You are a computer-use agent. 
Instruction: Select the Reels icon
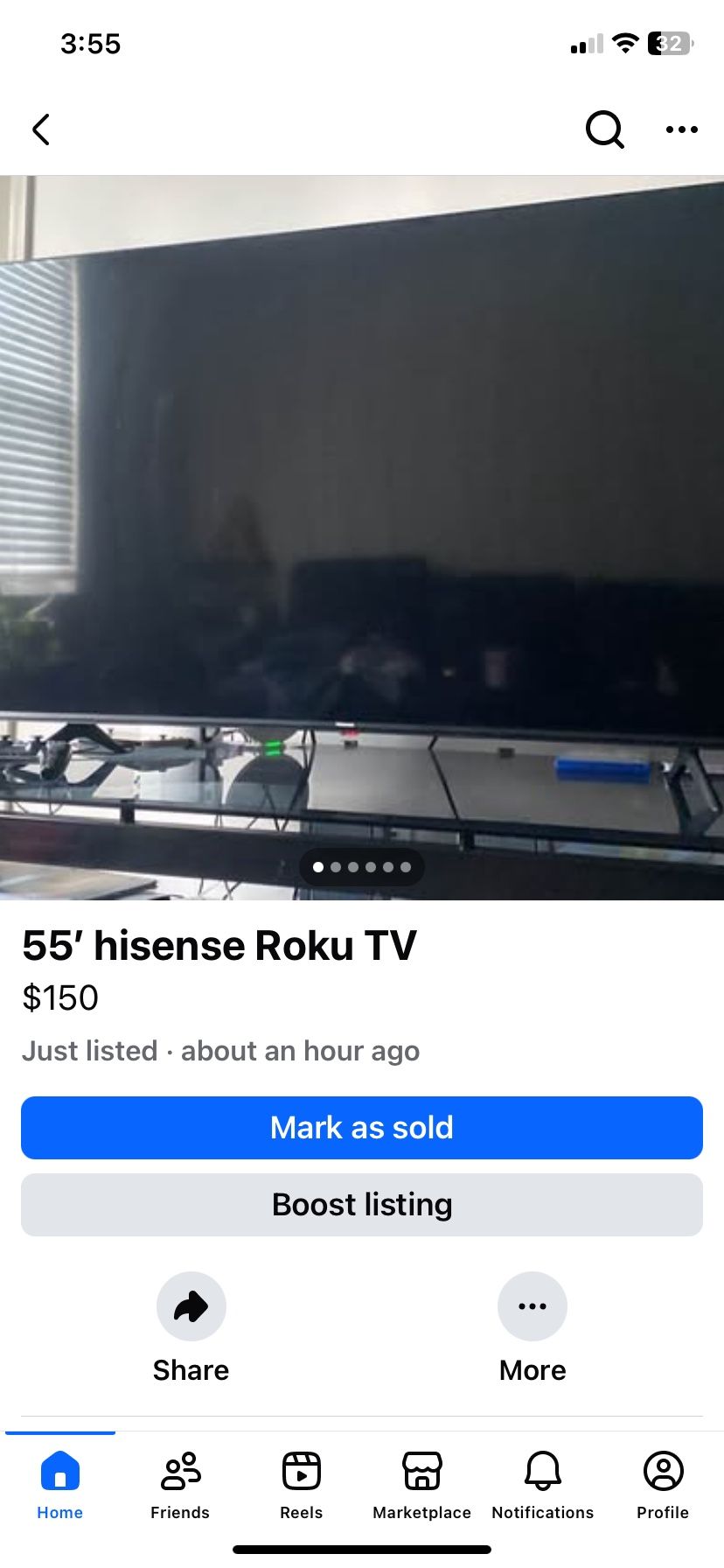point(301,1470)
